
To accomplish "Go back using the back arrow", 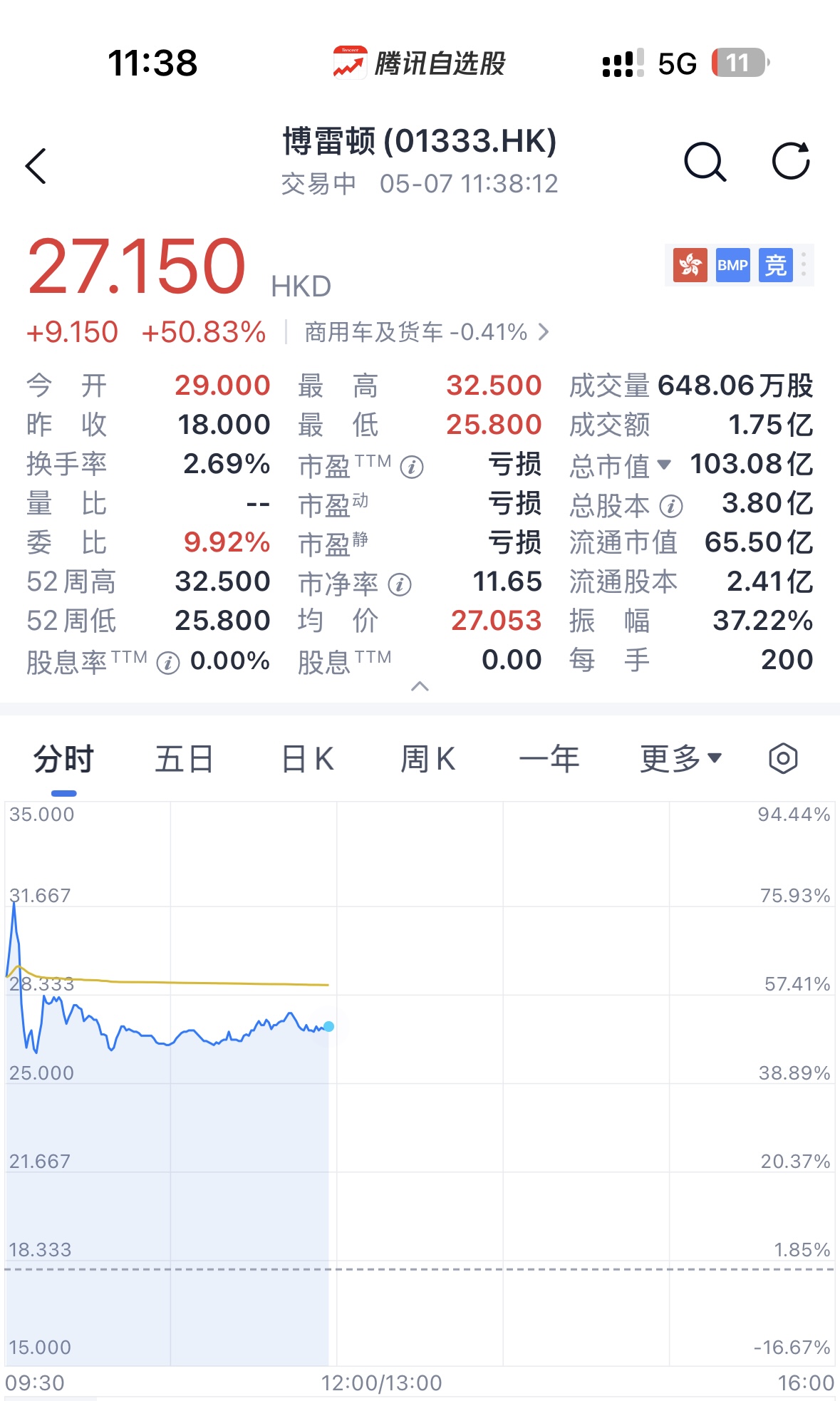I will (36, 166).
